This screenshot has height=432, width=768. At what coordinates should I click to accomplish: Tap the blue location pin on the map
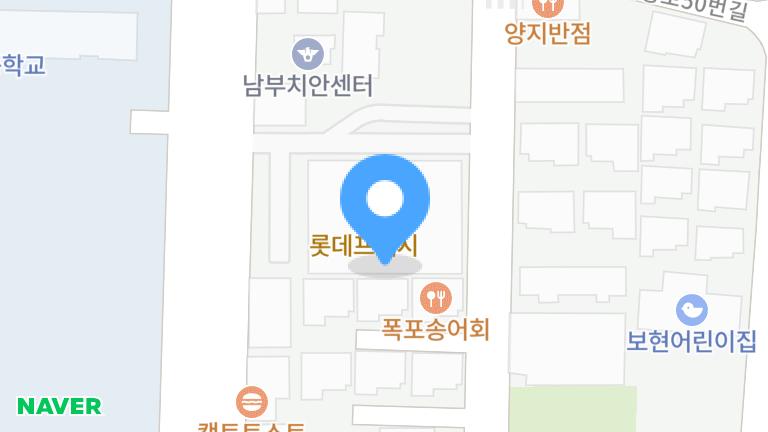click(x=385, y=200)
